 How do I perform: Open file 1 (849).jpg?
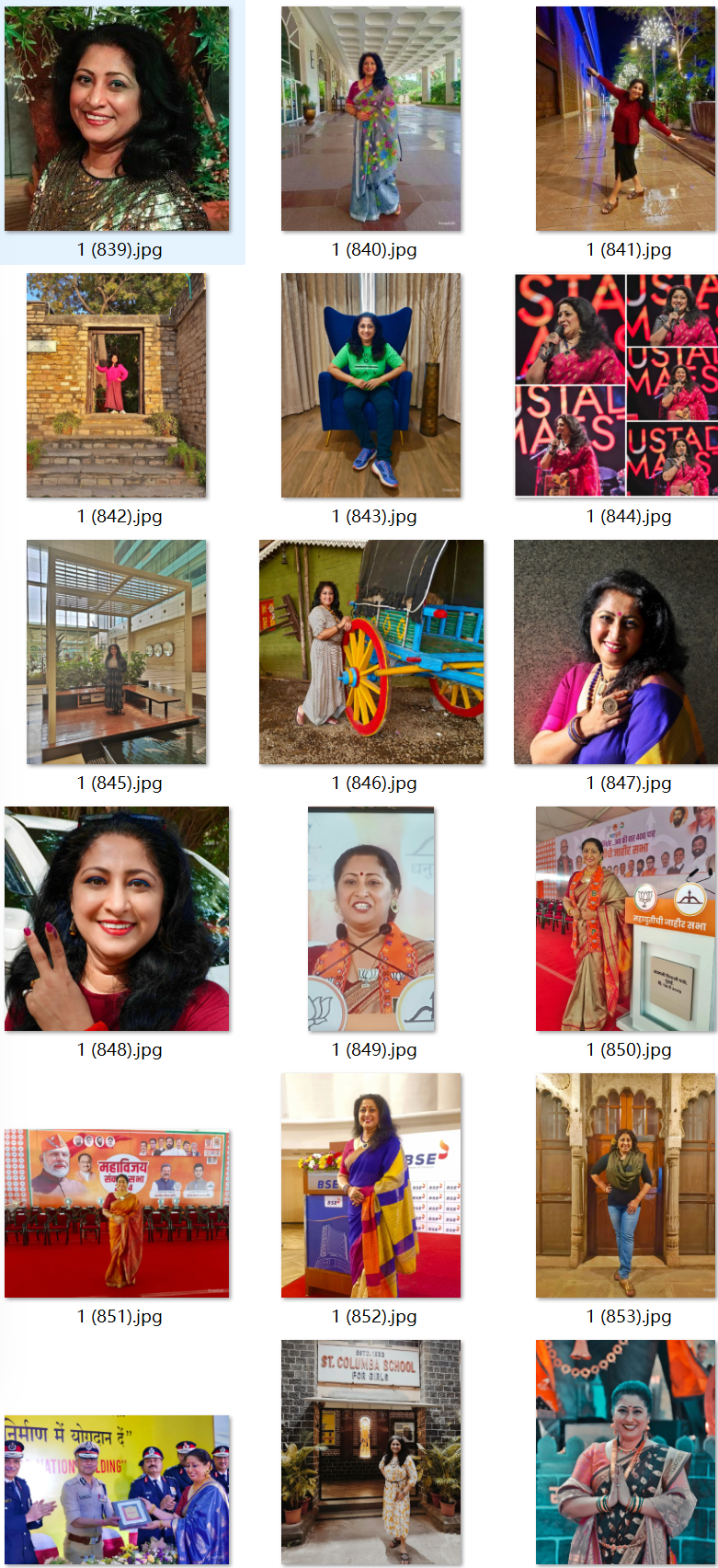pos(371,920)
